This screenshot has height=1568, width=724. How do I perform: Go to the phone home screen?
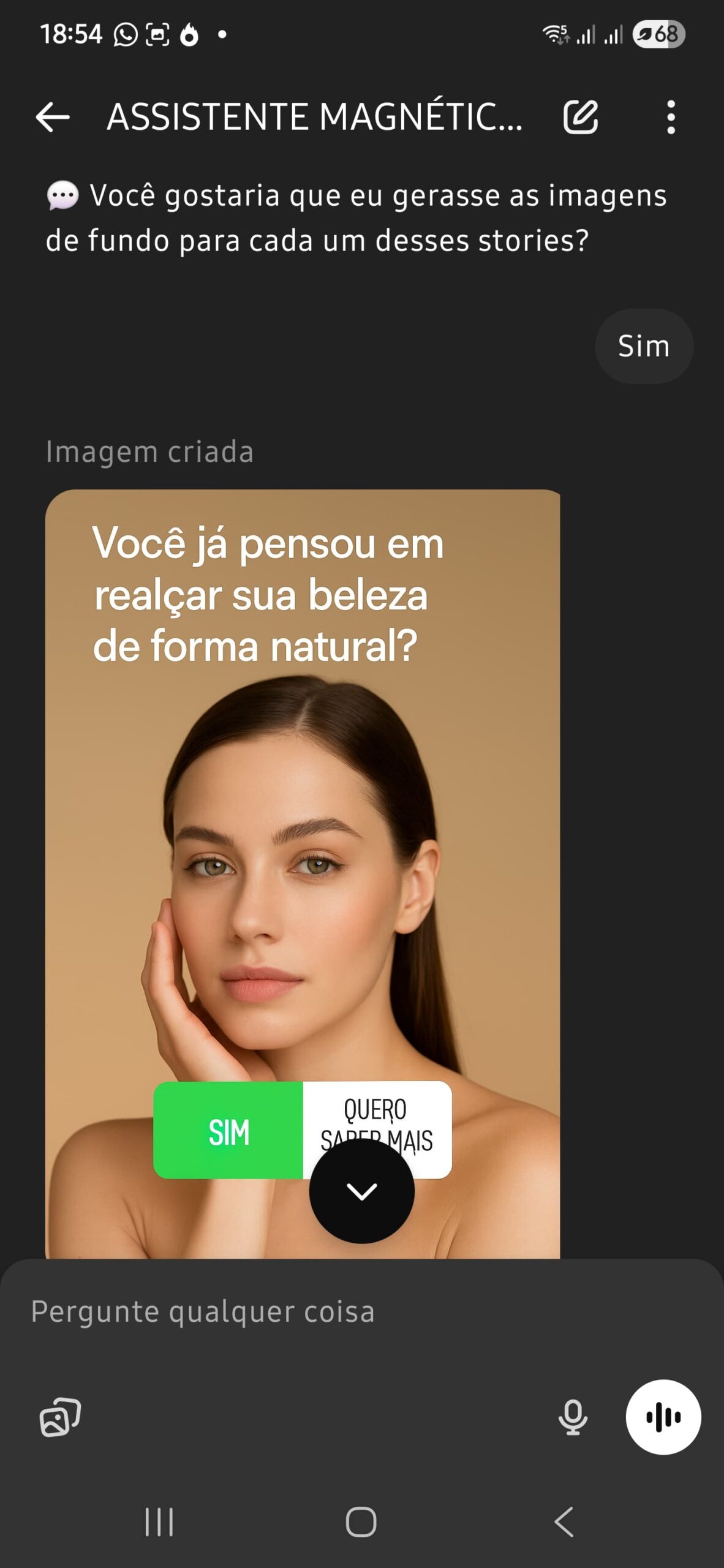click(361, 1522)
